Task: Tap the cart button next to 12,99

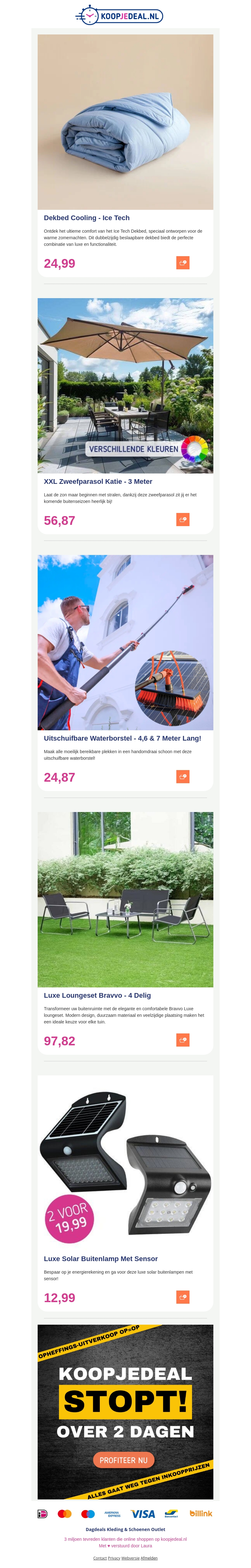Action: pos(183,1296)
